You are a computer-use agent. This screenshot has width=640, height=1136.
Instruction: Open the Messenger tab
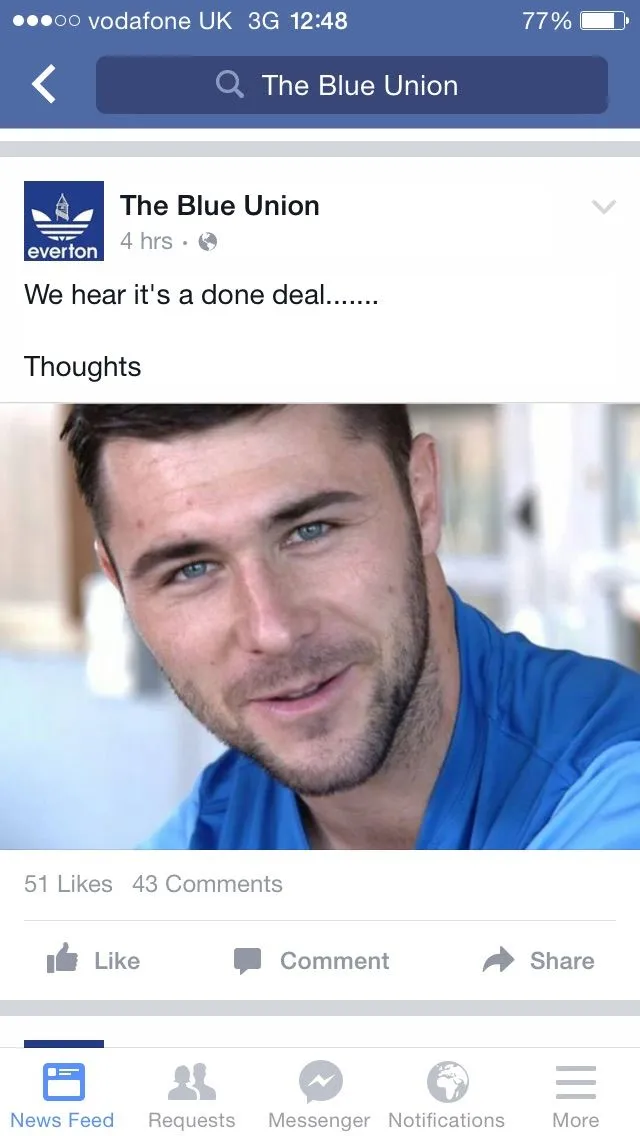pyautogui.click(x=319, y=1095)
